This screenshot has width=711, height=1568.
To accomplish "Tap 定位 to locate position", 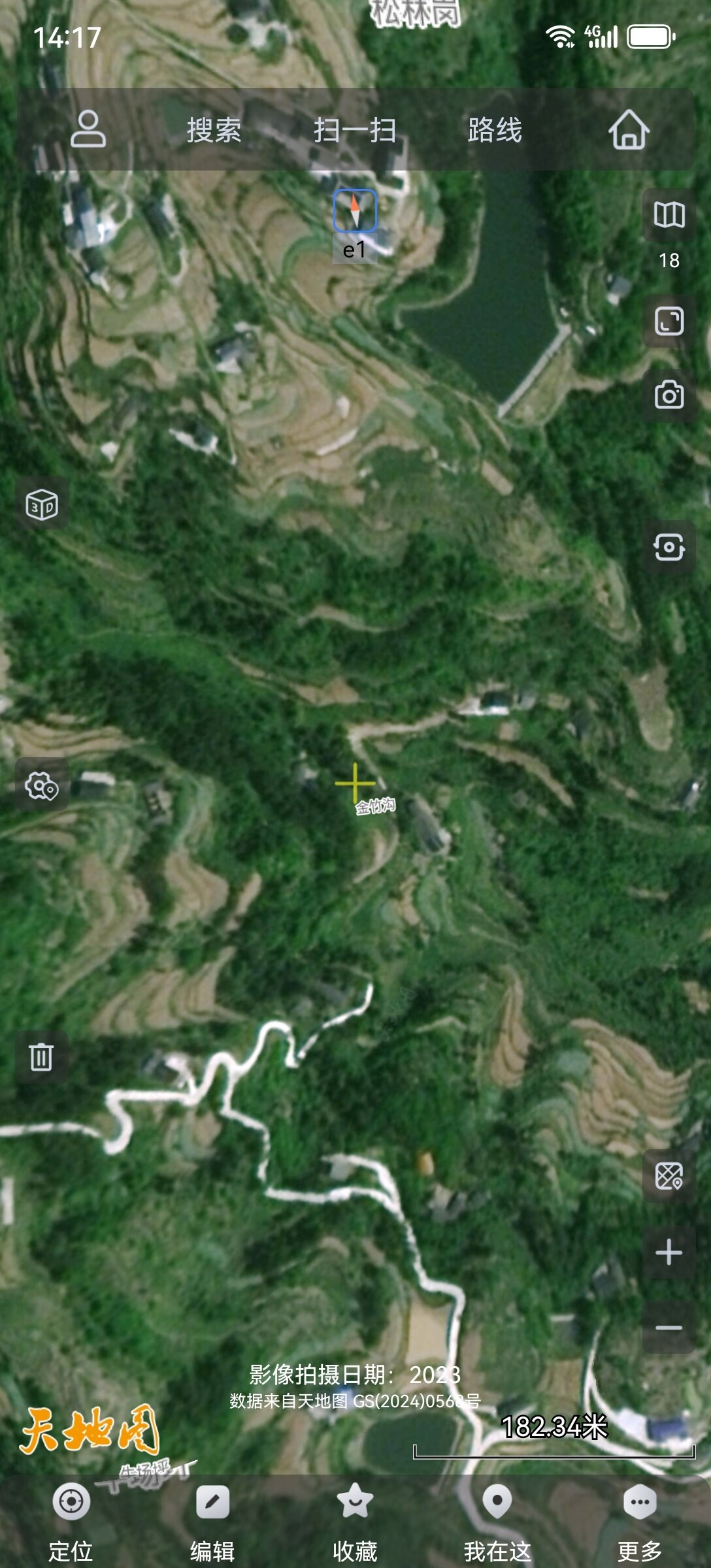I will tap(71, 1516).
